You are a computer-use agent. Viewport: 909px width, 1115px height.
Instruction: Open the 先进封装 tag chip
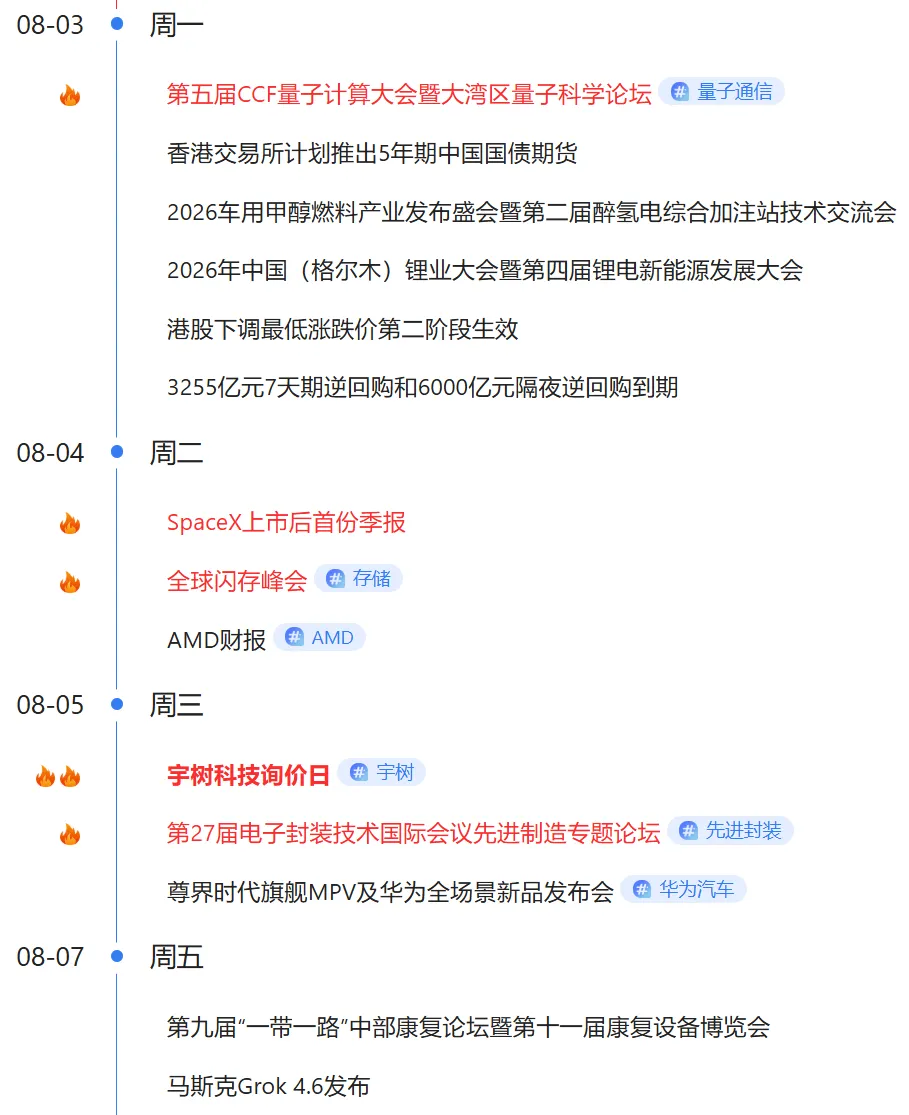[x=730, y=831]
